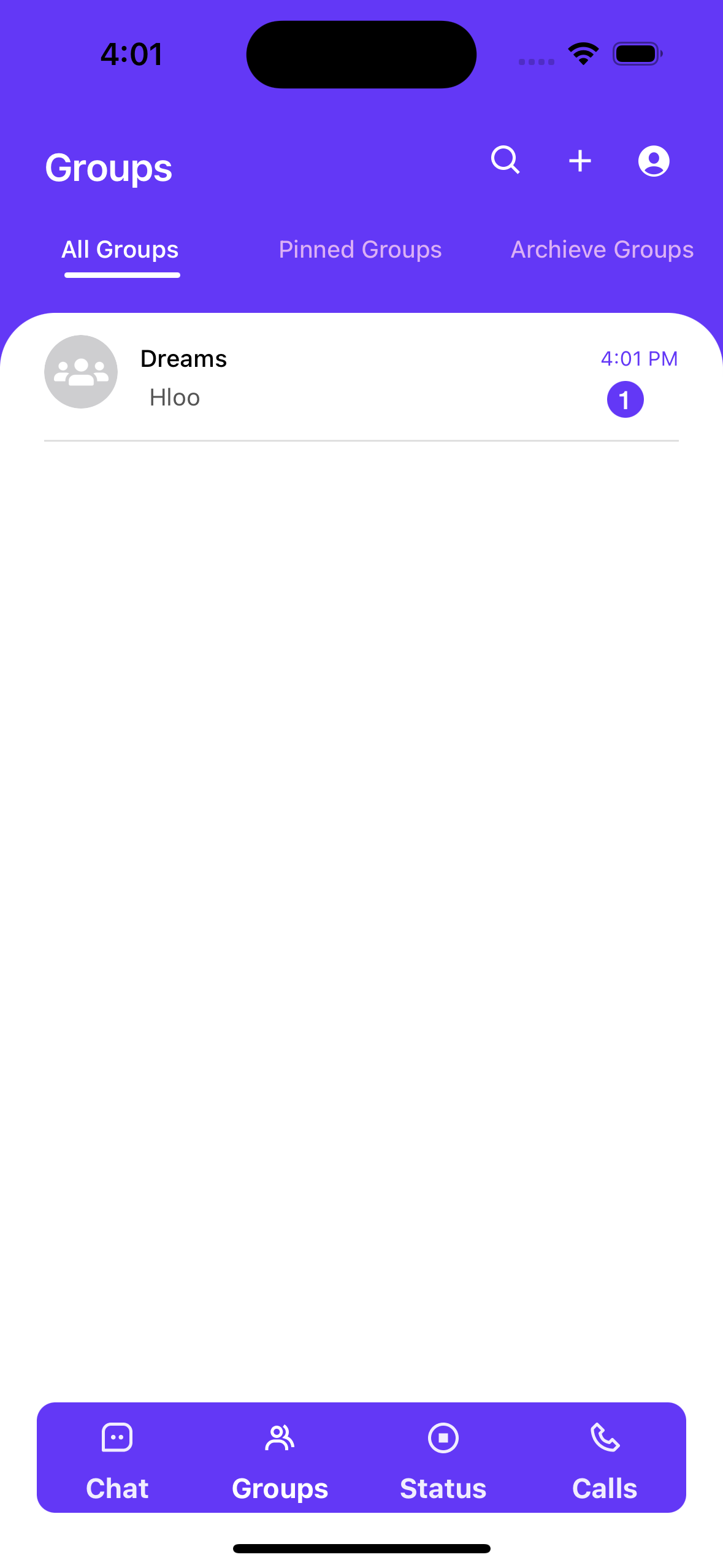The image size is (723, 1568).
Task: Switch to Archieve Groups tab
Action: point(602,250)
